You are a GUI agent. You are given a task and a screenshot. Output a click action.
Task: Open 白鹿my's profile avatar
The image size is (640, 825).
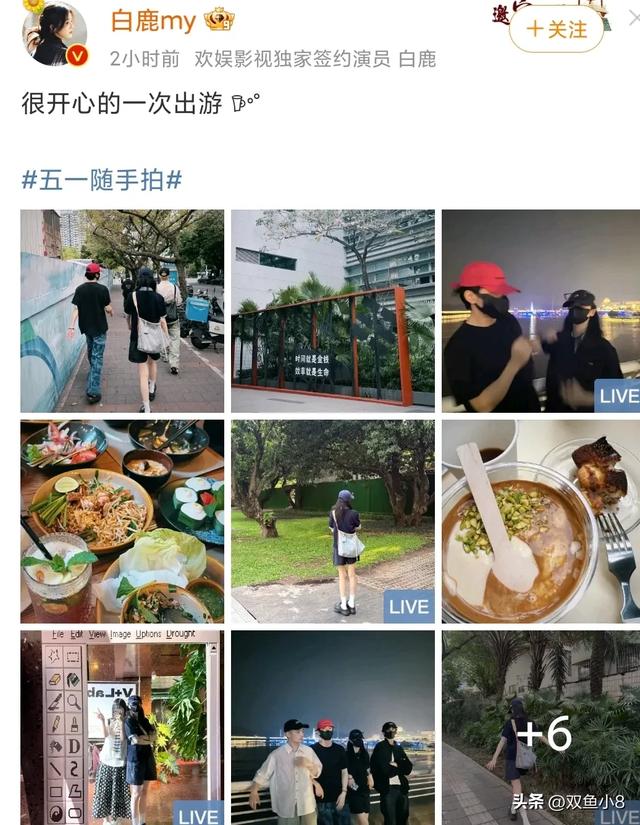tap(54, 32)
